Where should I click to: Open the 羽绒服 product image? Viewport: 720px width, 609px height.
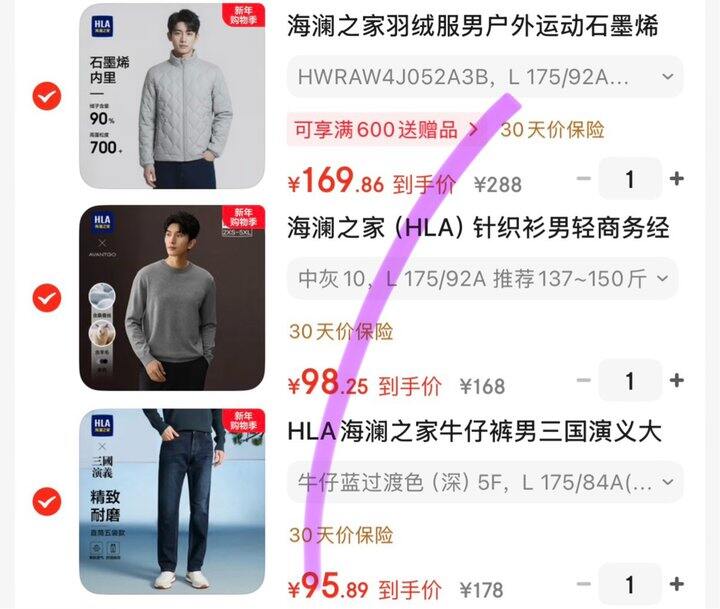click(x=172, y=96)
